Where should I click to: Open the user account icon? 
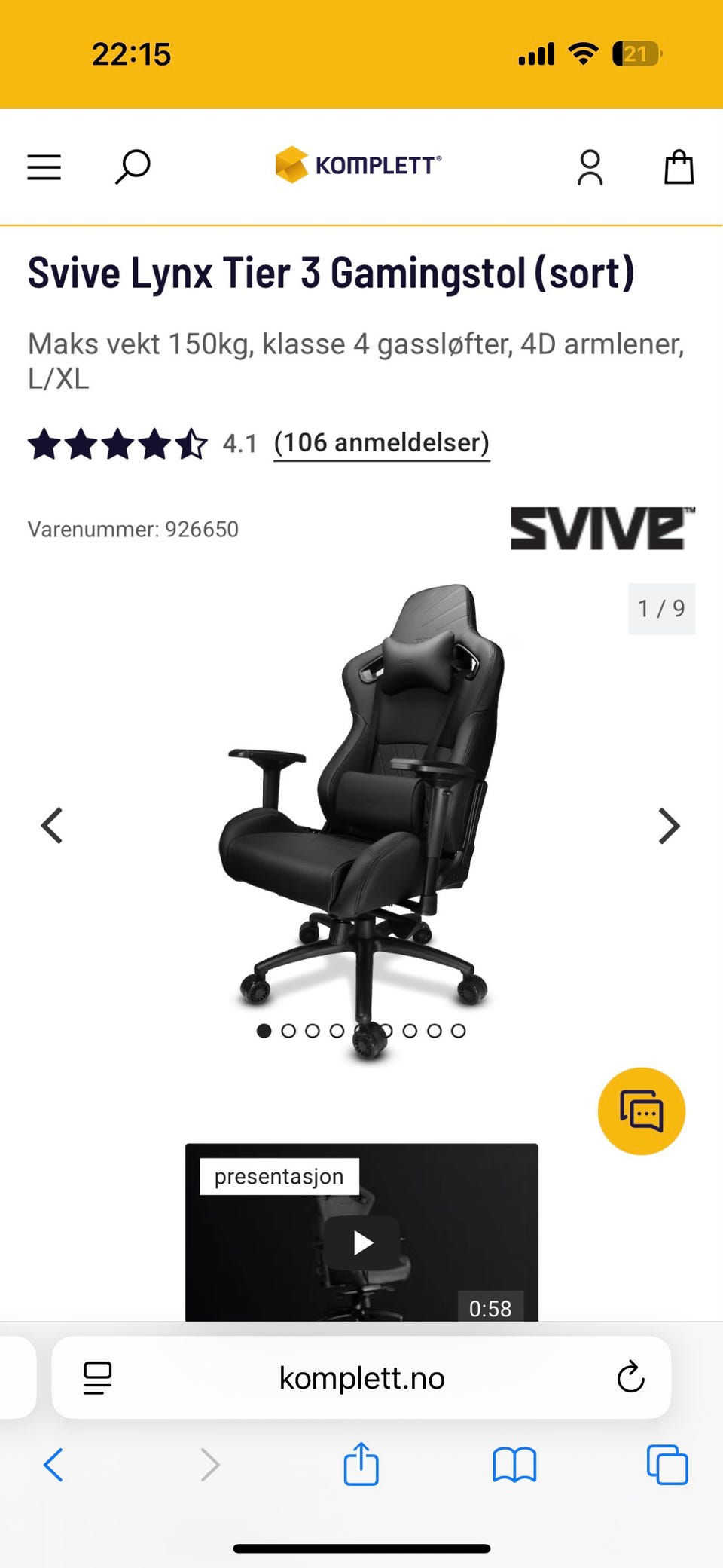(590, 167)
